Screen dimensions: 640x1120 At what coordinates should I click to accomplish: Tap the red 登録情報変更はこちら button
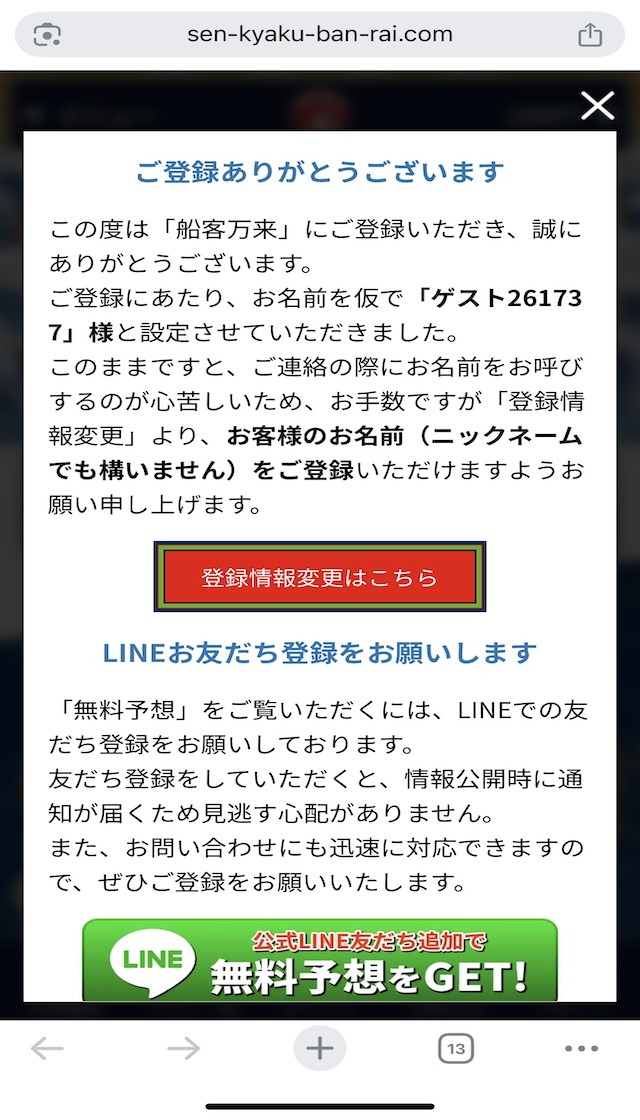(x=319, y=578)
